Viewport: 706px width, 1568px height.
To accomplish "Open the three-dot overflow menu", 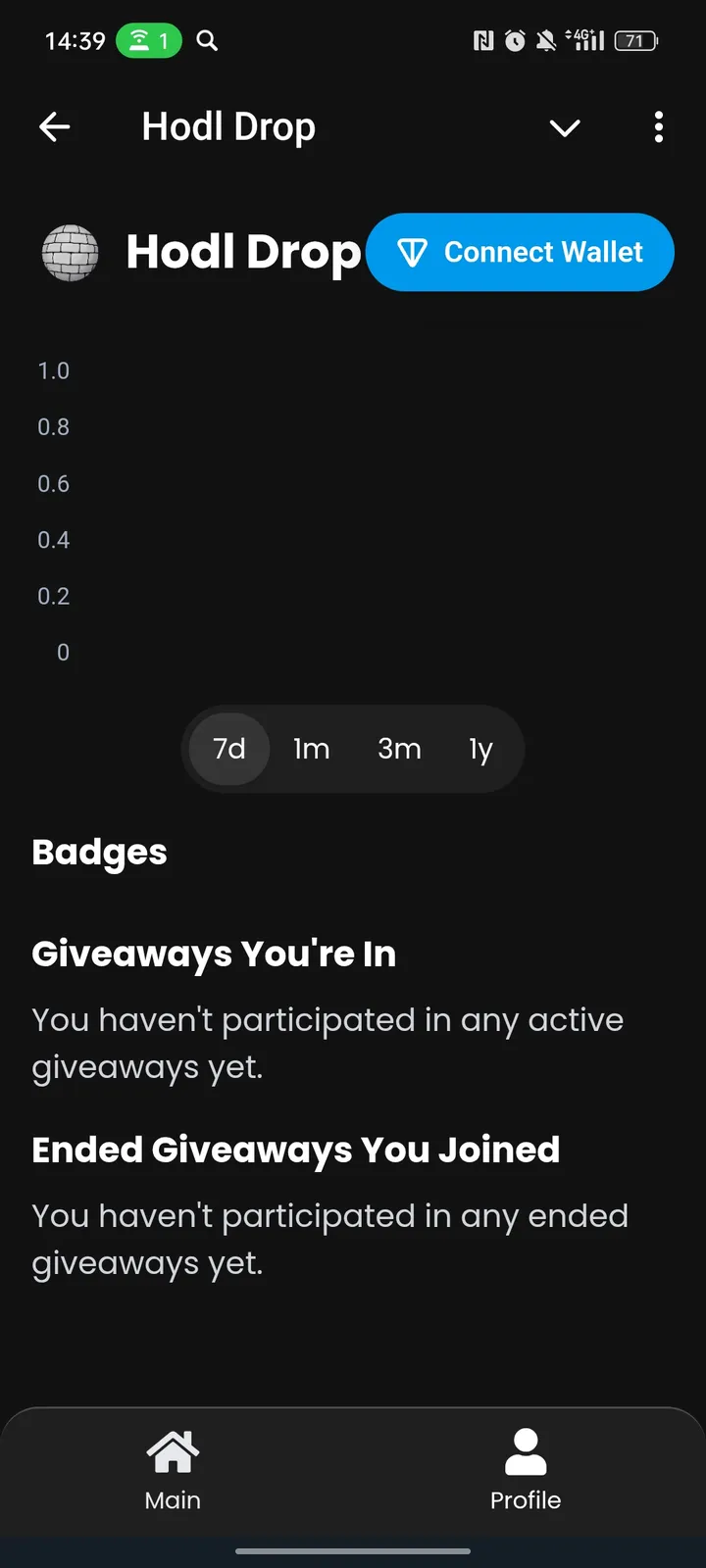I will pyautogui.click(x=658, y=127).
